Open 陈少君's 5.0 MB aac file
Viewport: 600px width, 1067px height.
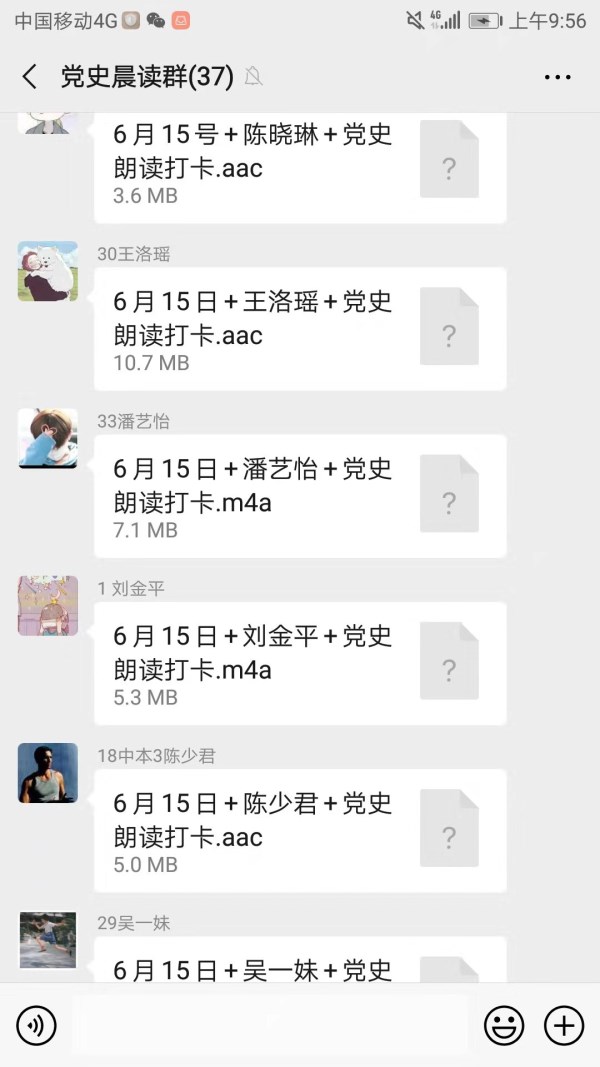(300, 830)
